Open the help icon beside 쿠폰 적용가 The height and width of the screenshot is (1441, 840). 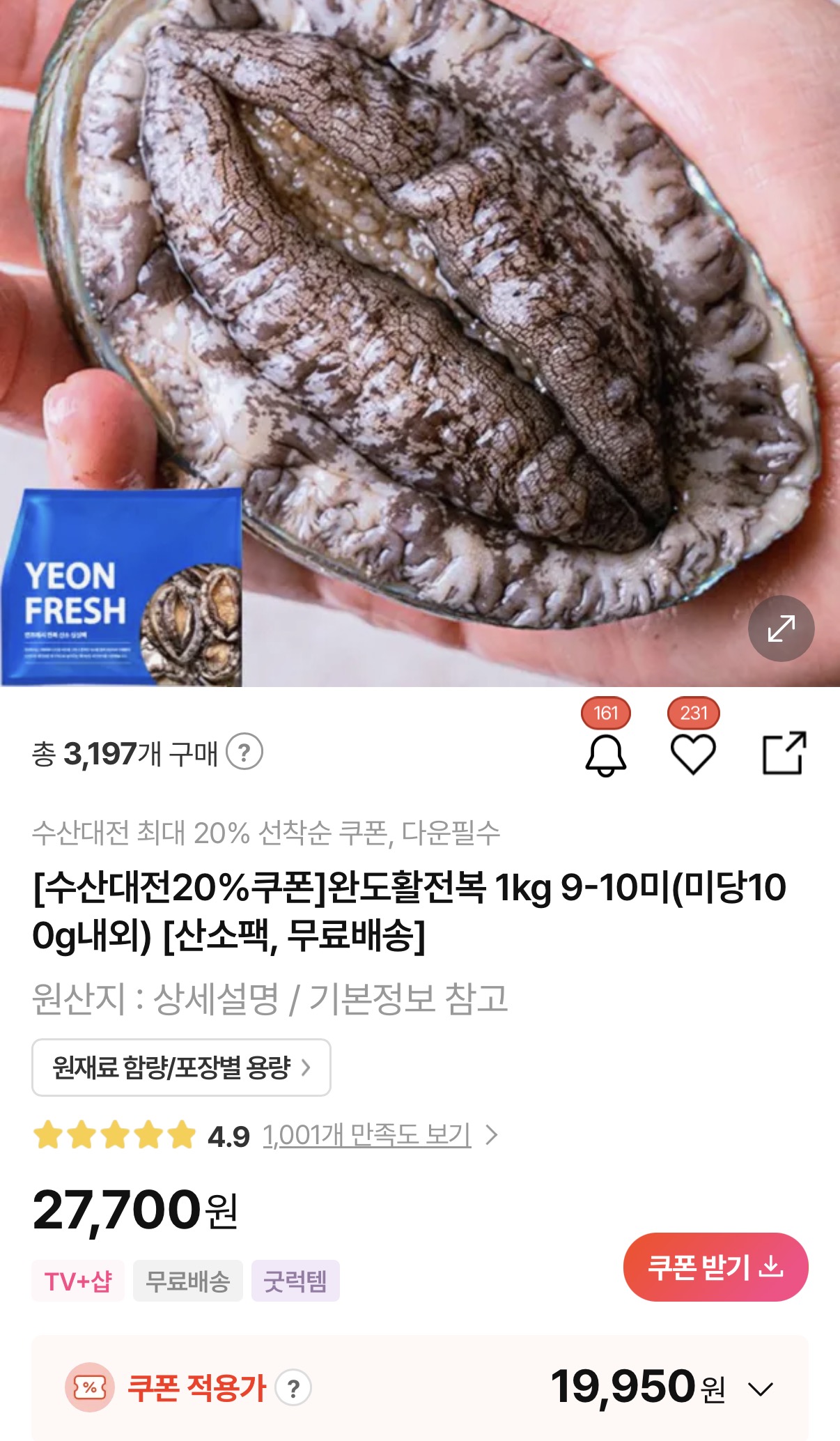pos(293,1389)
